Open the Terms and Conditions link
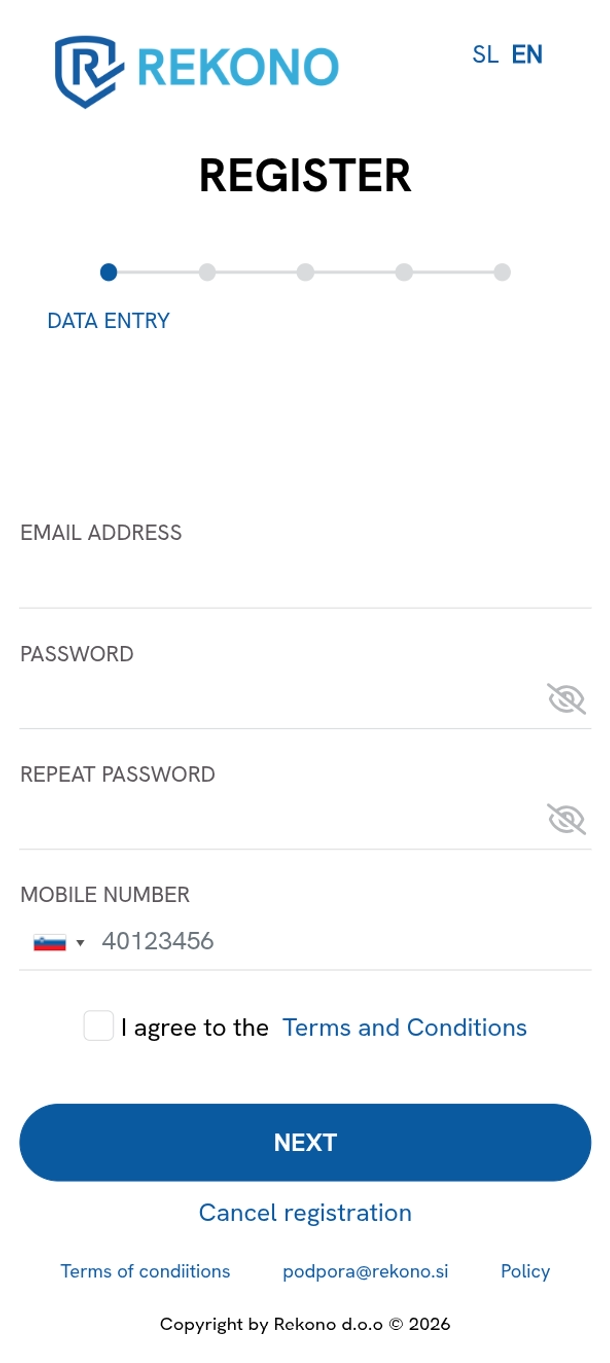Image resolution: width=610 pixels, height=1363 pixels. click(x=404, y=1028)
